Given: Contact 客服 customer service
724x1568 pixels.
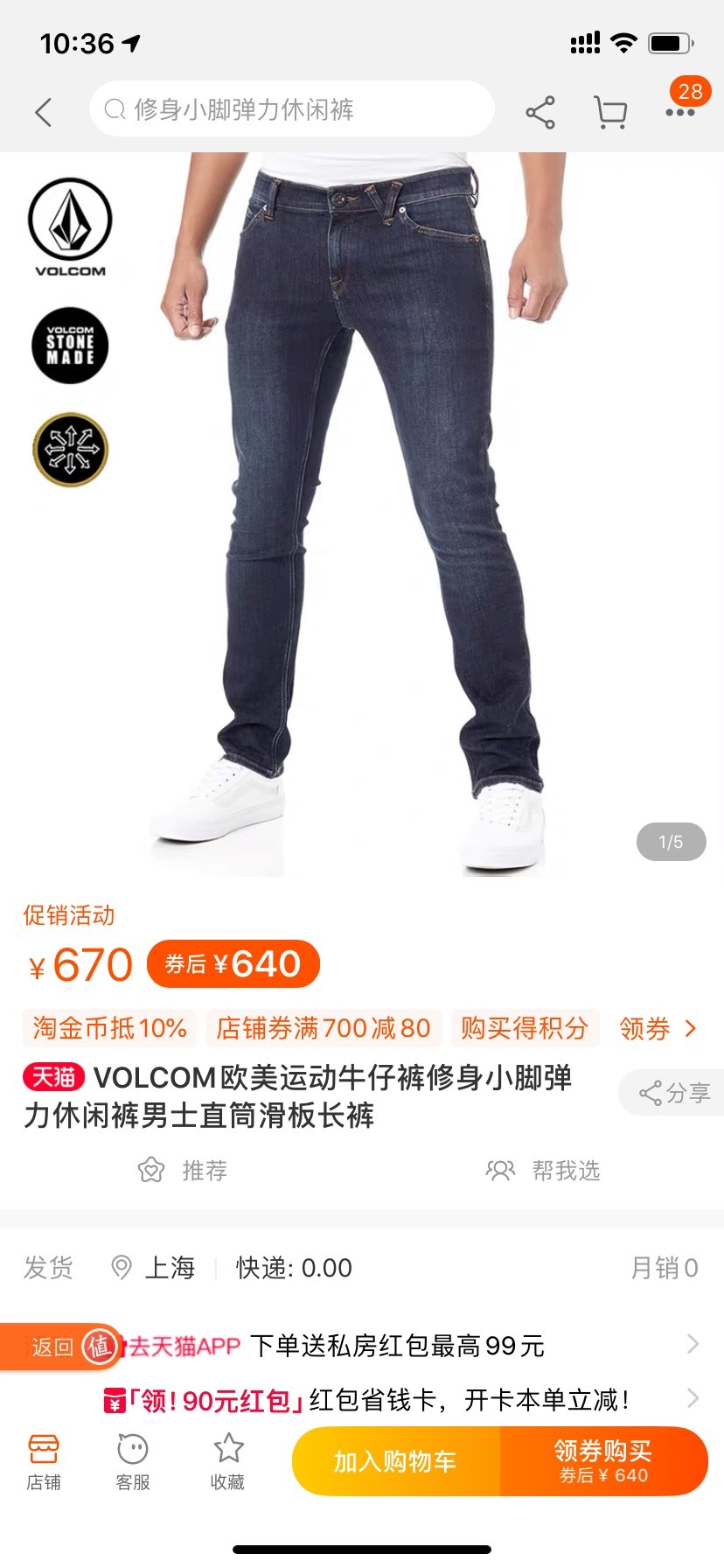Looking at the screenshot, I should [x=133, y=1461].
